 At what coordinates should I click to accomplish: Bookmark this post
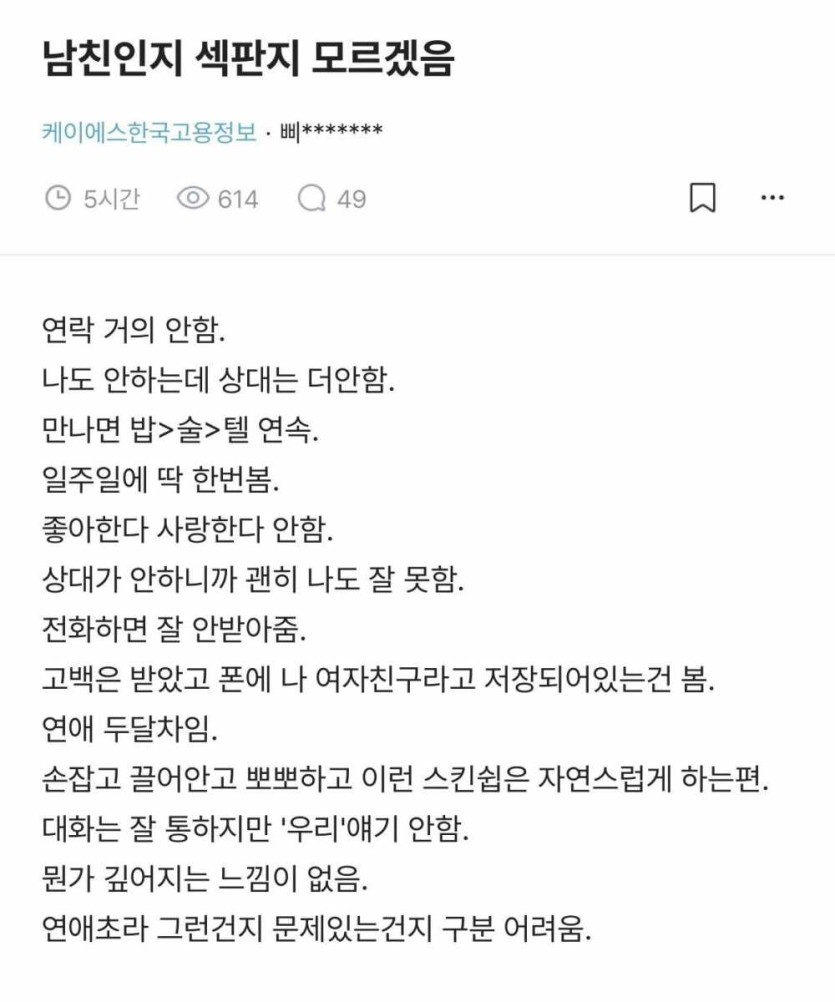point(703,198)
